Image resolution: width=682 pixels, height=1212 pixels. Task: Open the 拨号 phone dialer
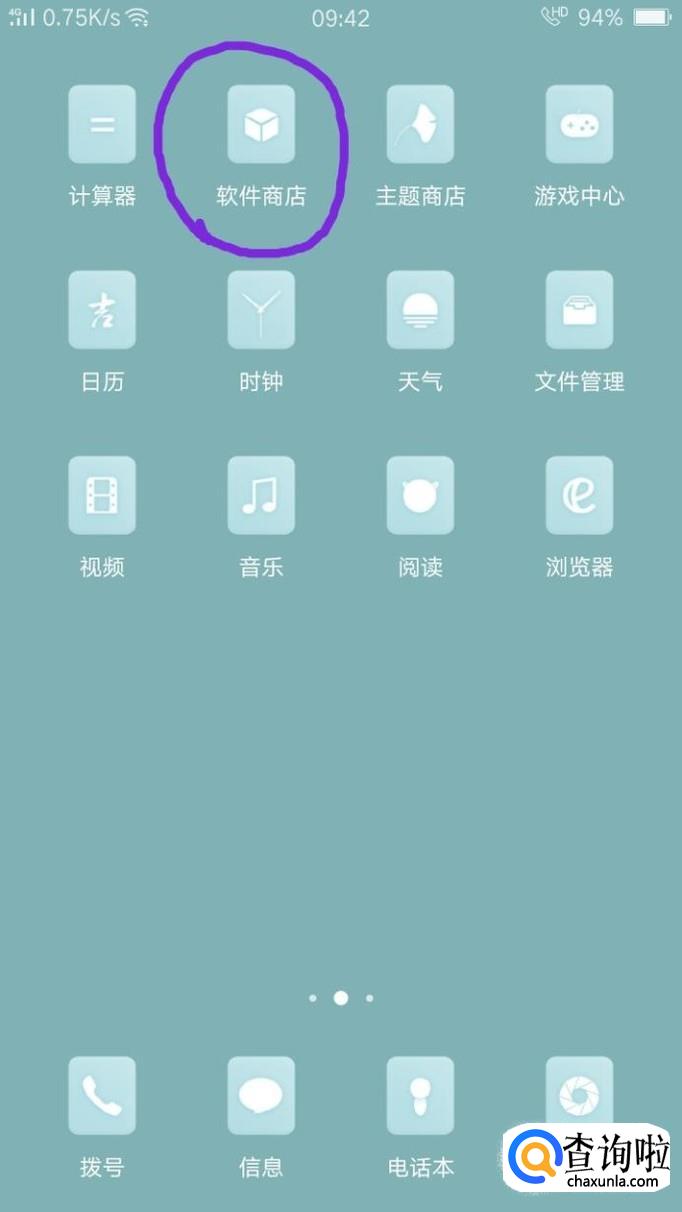(x=102, y=1096)
